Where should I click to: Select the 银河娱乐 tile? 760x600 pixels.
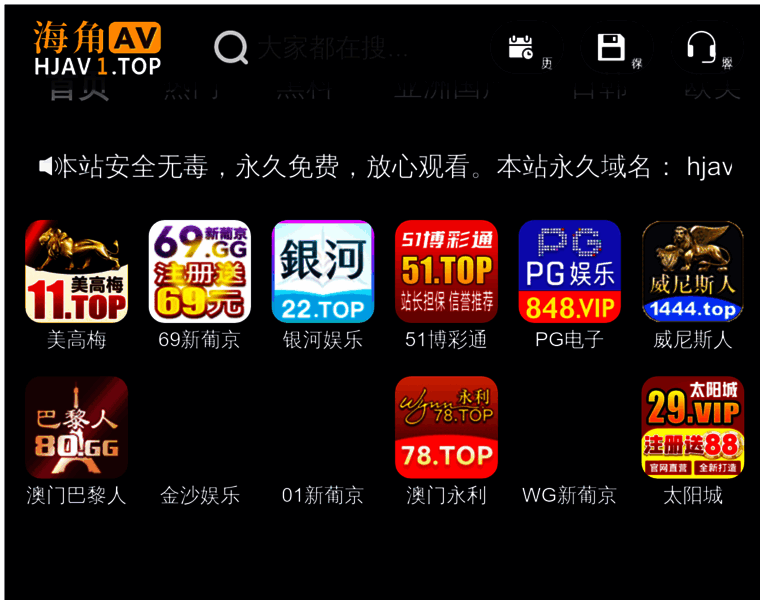(x=323, y=272)
